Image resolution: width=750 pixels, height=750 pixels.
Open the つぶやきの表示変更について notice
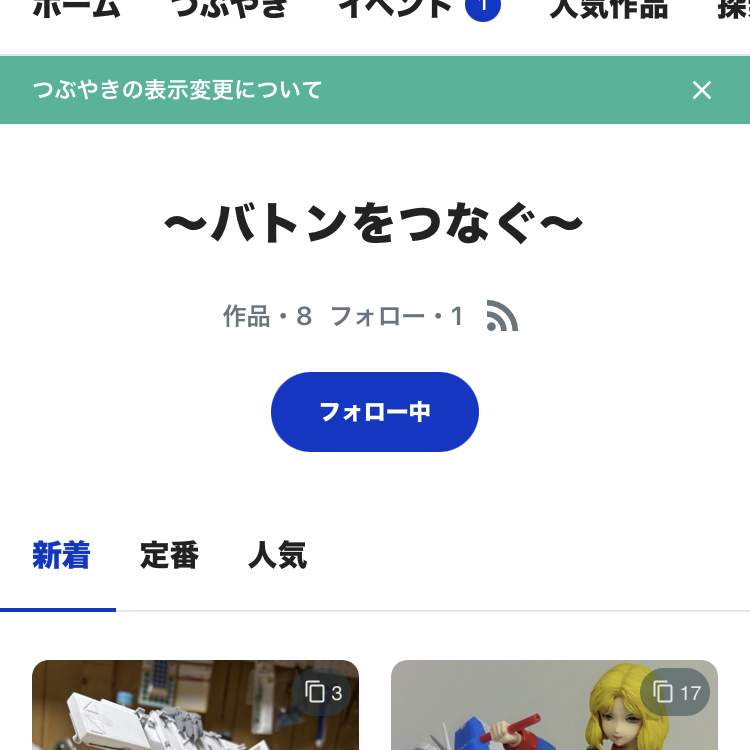click(178, 90)
